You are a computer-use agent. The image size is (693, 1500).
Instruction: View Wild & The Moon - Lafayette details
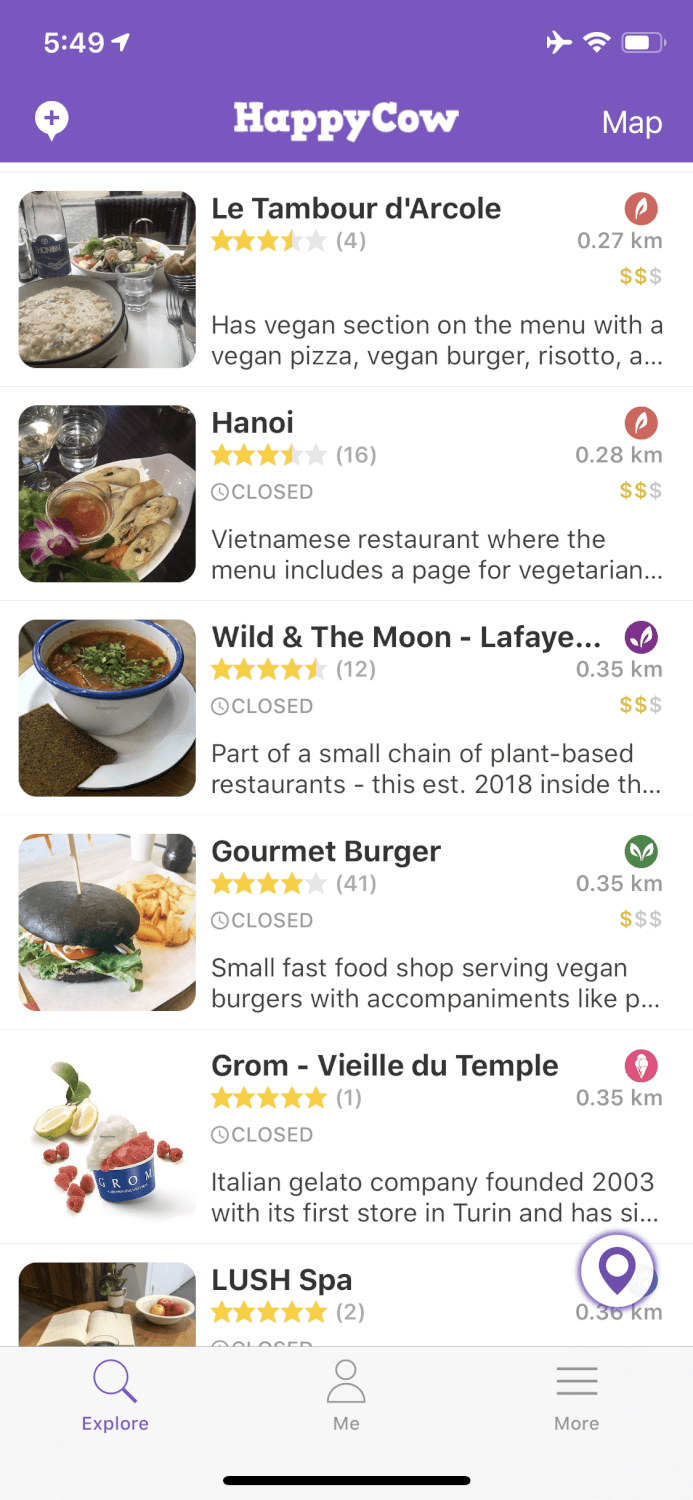(346, 708)
